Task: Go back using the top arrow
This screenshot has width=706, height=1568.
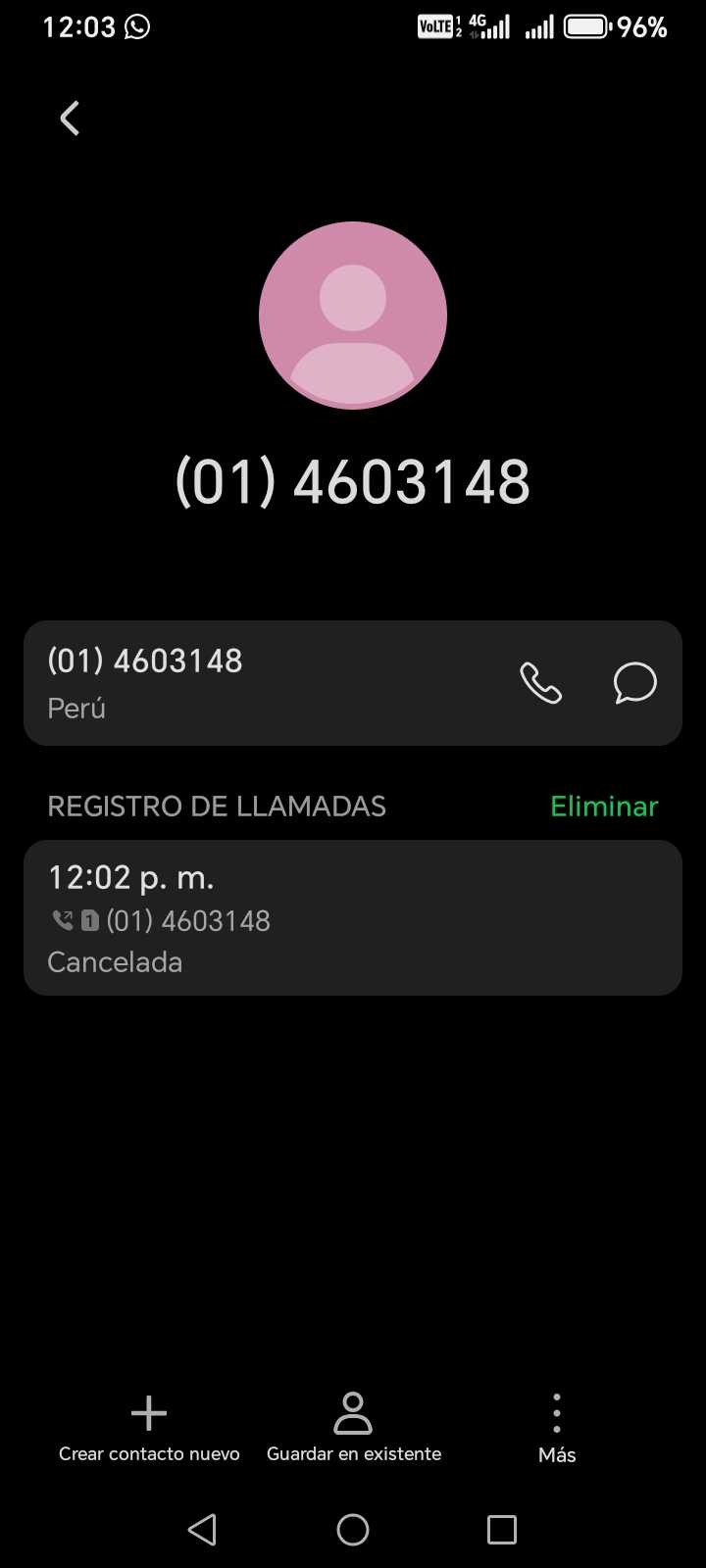Action: 70,119
